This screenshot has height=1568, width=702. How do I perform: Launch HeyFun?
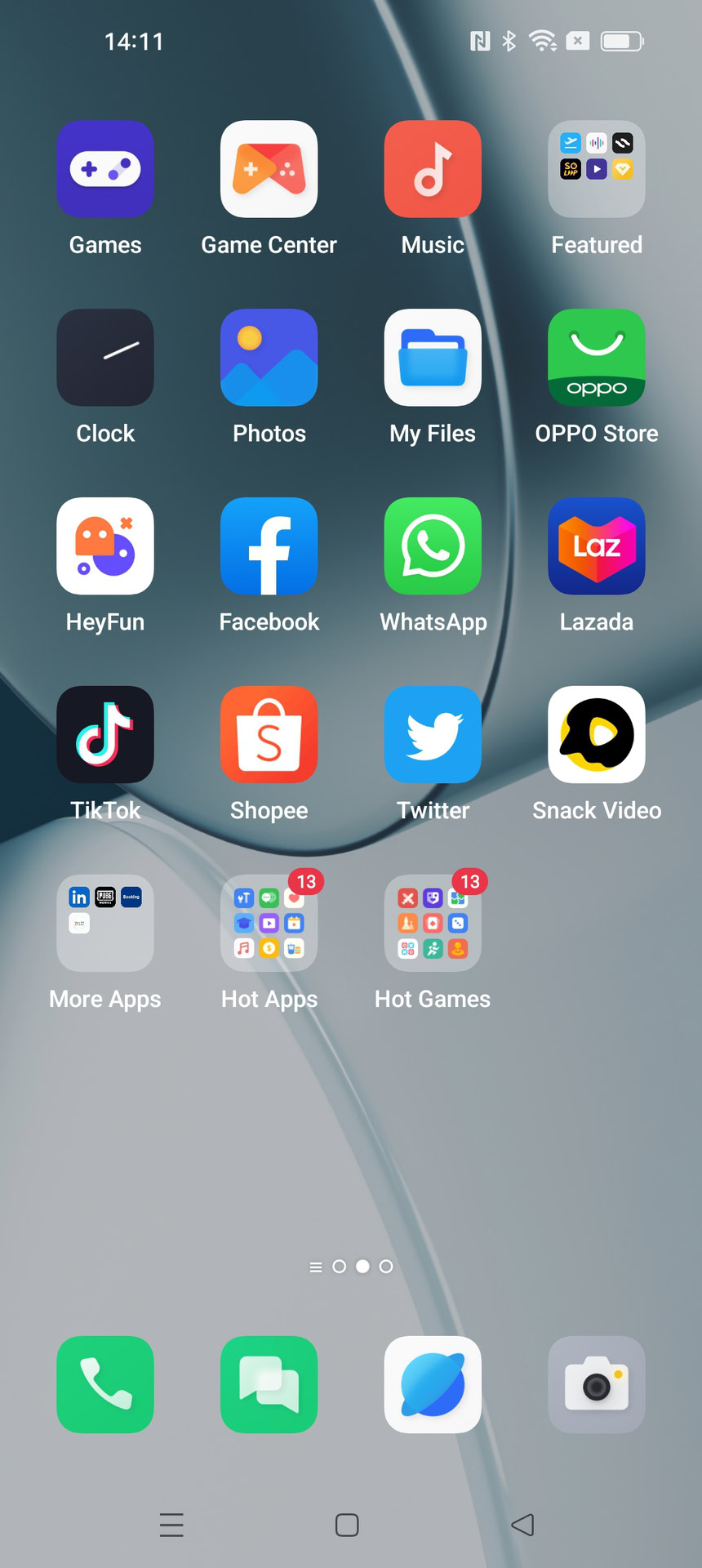point(105,546)
